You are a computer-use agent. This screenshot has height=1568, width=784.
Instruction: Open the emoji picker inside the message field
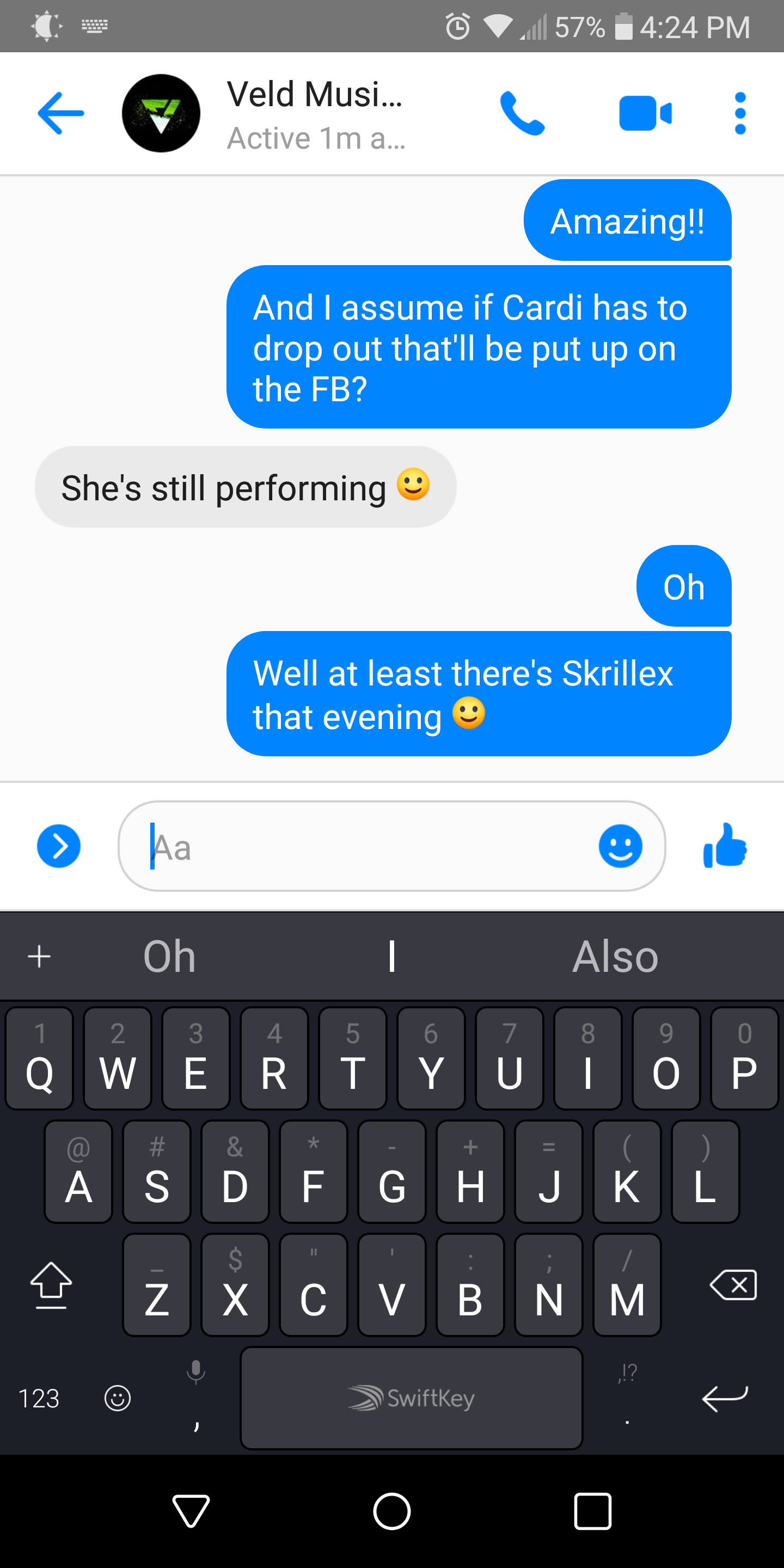pyautogui.click(x=621, y=846)
